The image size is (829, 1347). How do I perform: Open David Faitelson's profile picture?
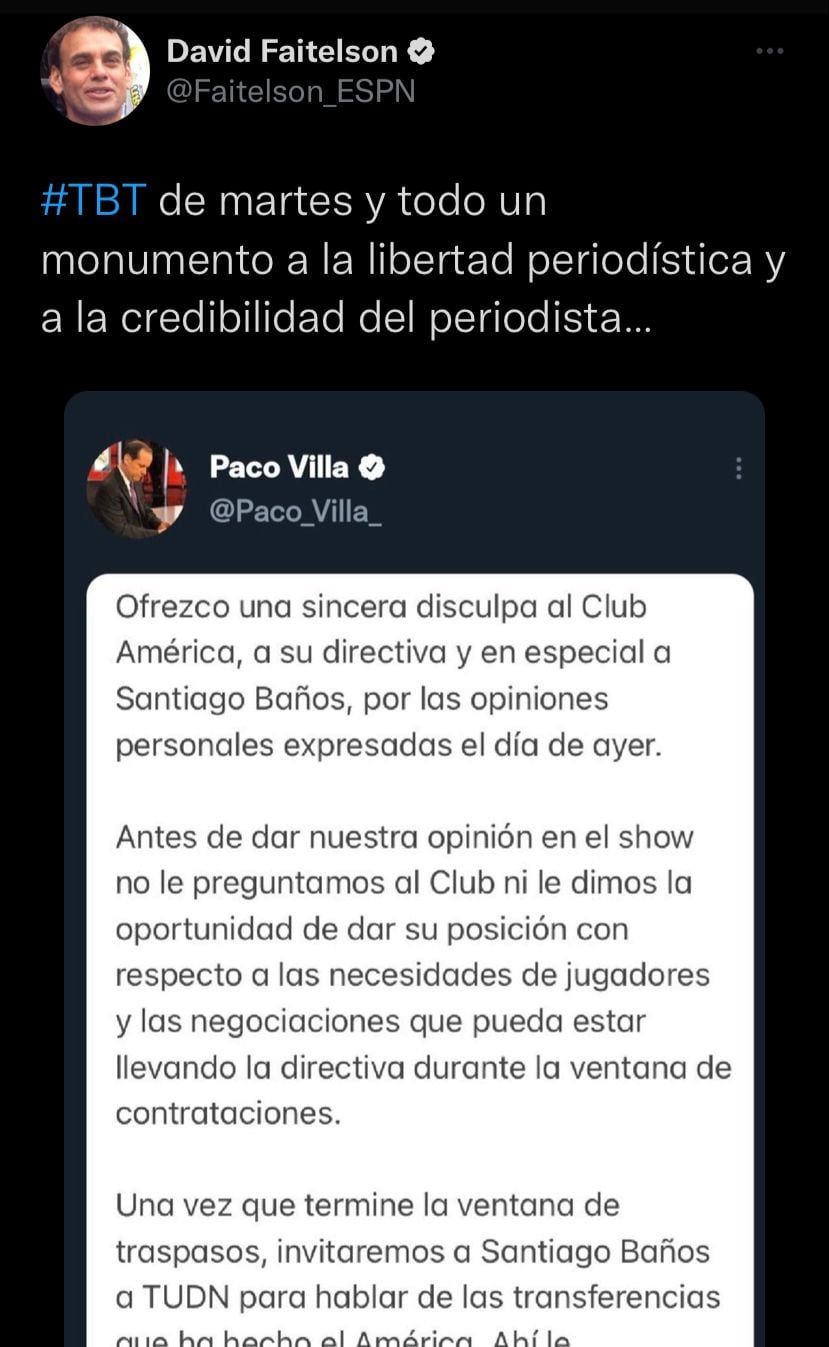(x=95, y=71)
